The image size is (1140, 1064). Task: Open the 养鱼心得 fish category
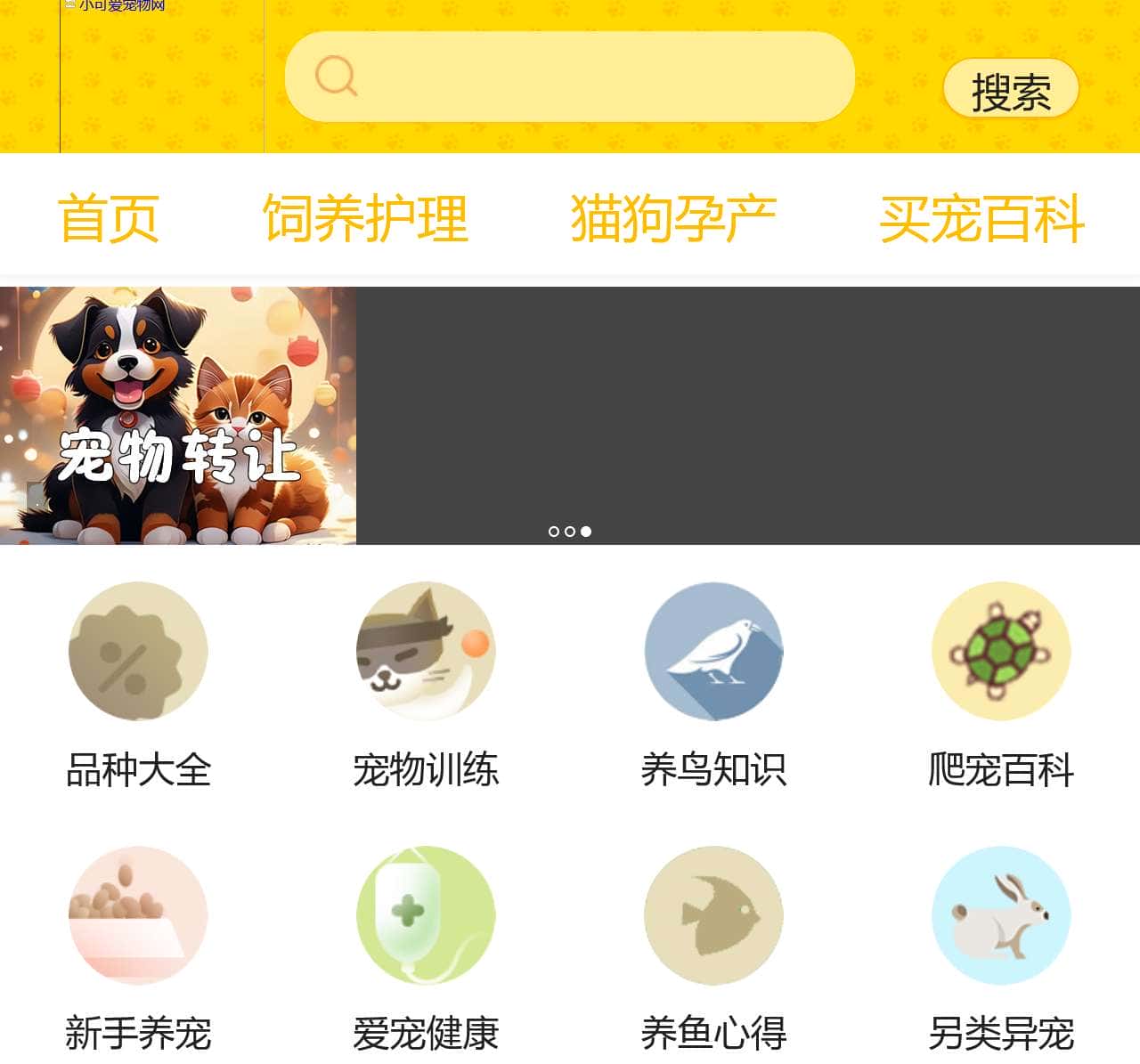pyautogui.click(x=713, y=915)
